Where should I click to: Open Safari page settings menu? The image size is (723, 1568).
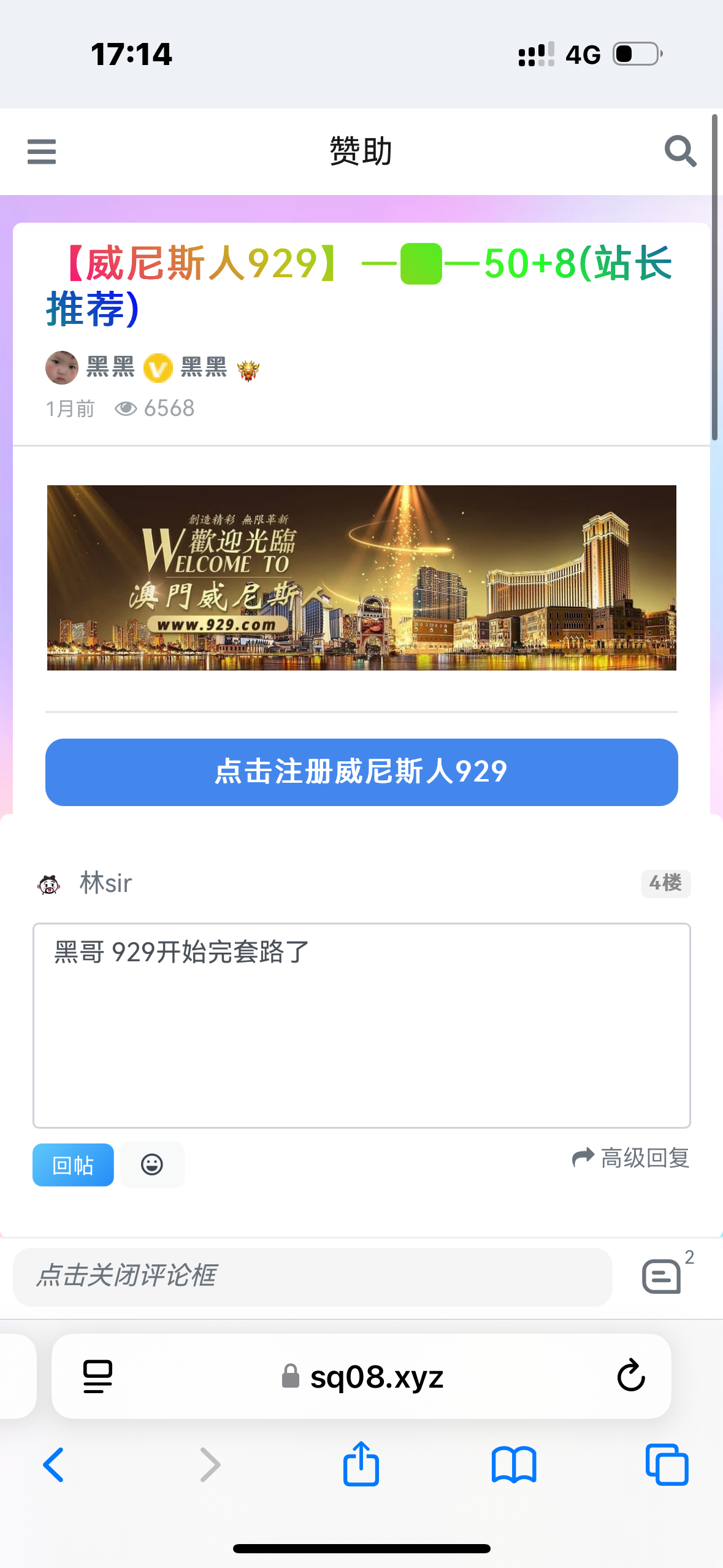[x=98, y=1376]
